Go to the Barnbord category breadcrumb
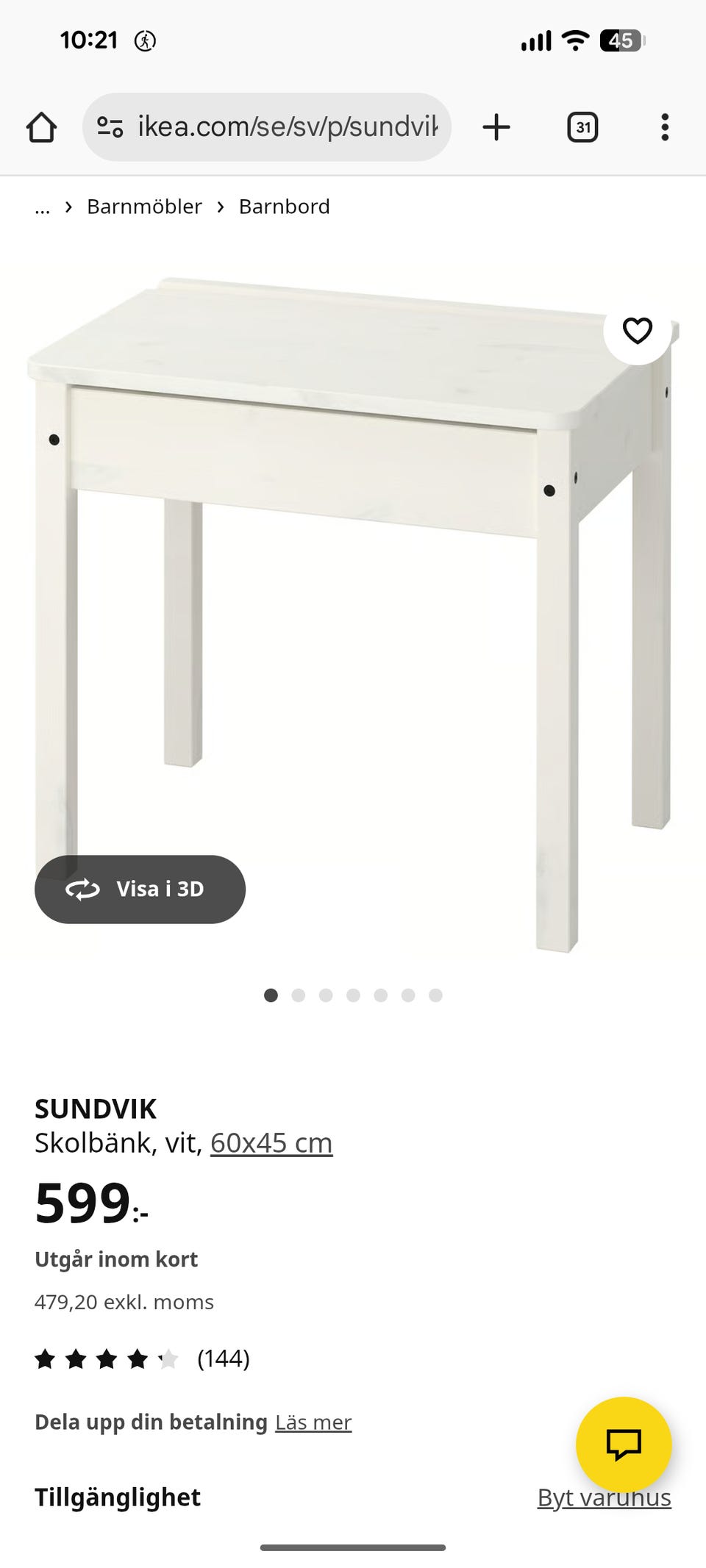The height and width of the screenshot is (1568, 706). [x=284, y=207]
